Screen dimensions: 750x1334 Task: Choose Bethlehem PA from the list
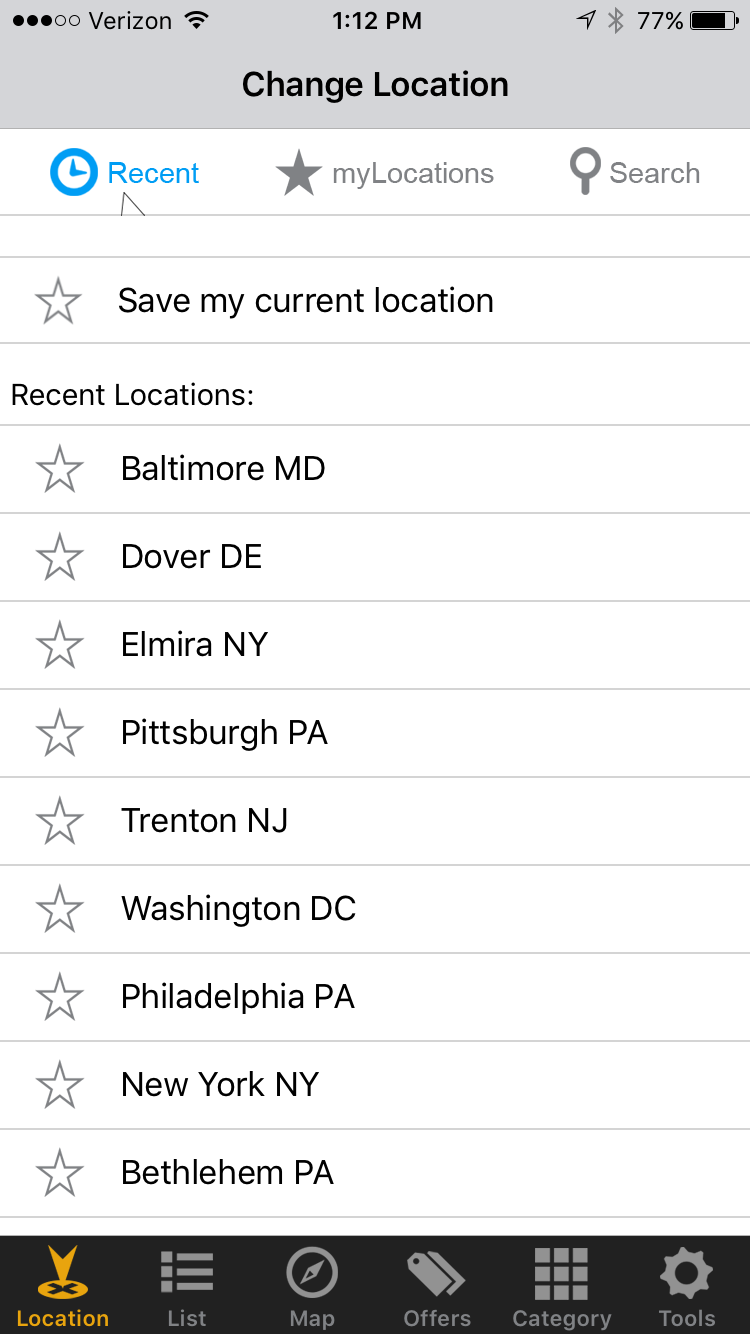(227, 1173)
